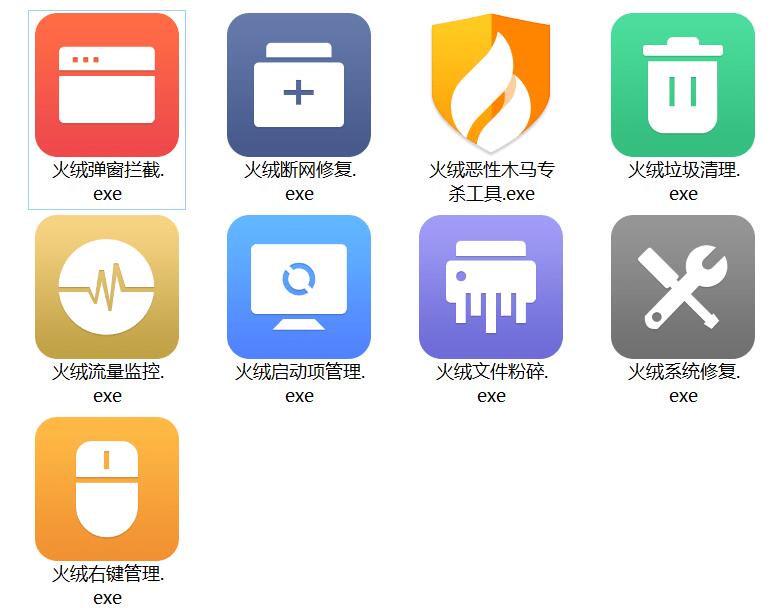Open 火绒文件粉碎.exe tool
The height and width of the screenshot is (608, 781).
(491, 287)
